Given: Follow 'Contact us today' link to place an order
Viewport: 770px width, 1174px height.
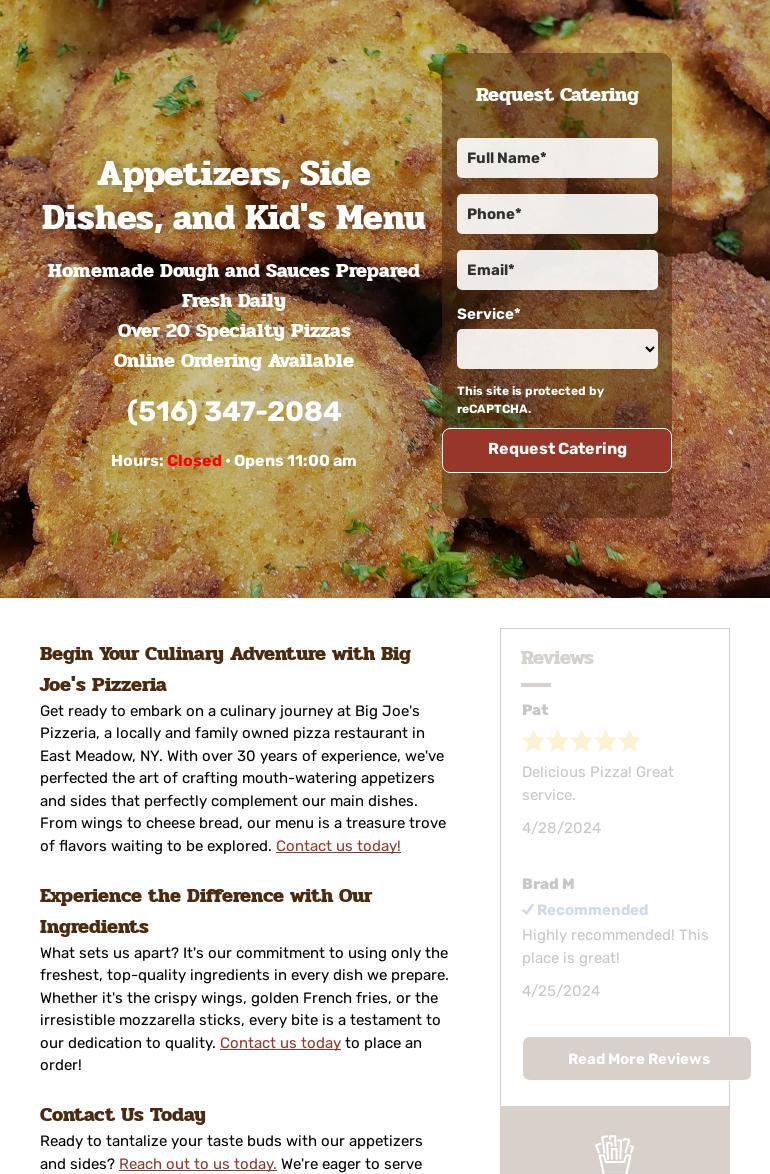Looking at the screenshot, I should tap(280, 1043).
